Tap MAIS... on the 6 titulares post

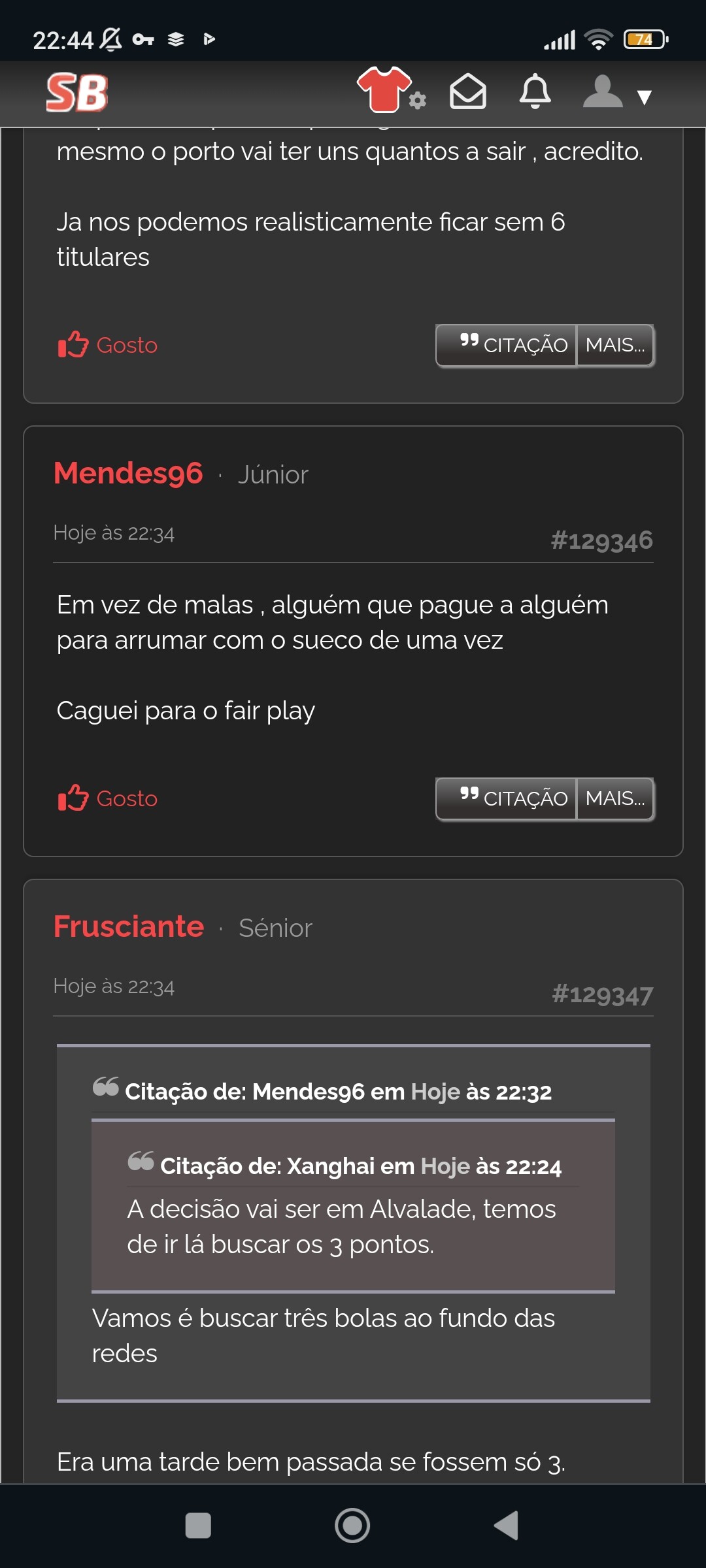point(615,345)
